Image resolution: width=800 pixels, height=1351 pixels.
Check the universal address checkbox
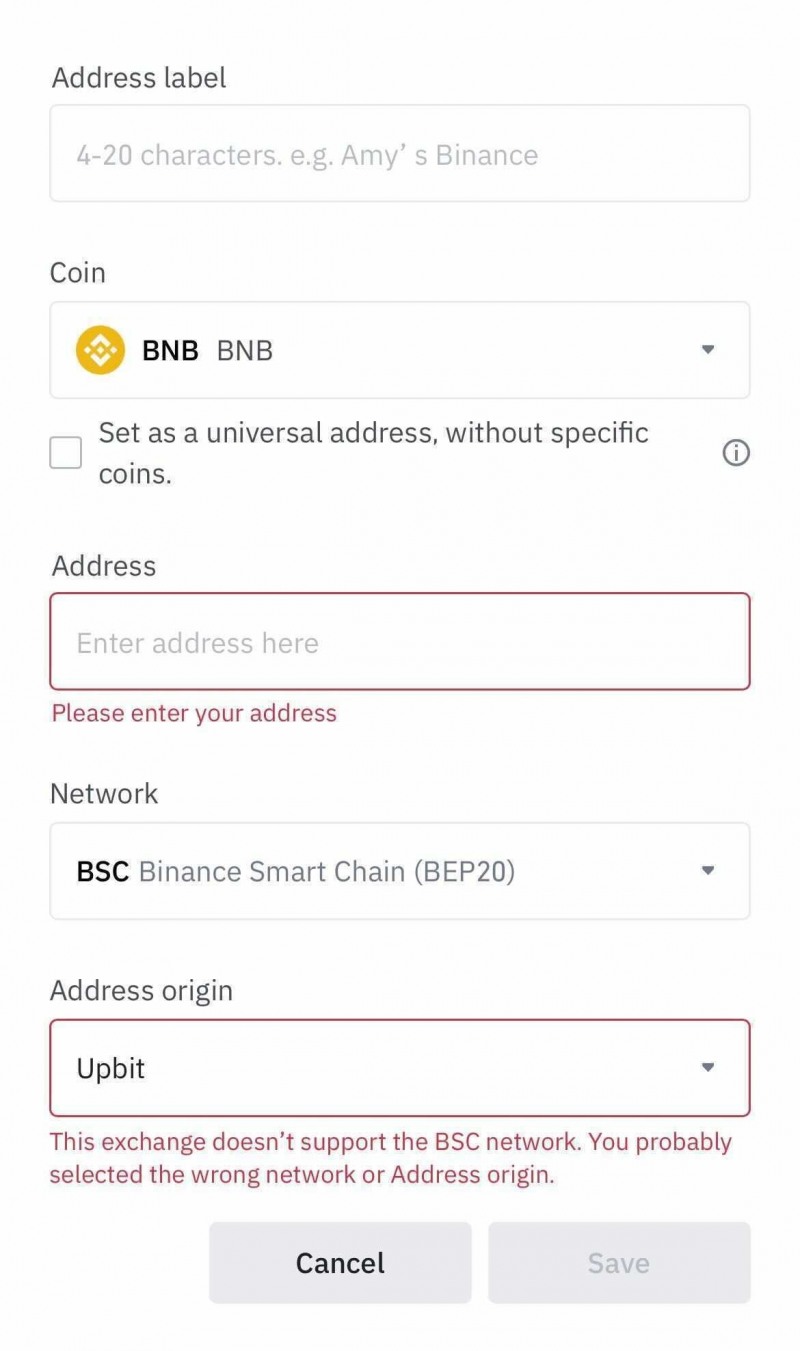coord(66,453)
